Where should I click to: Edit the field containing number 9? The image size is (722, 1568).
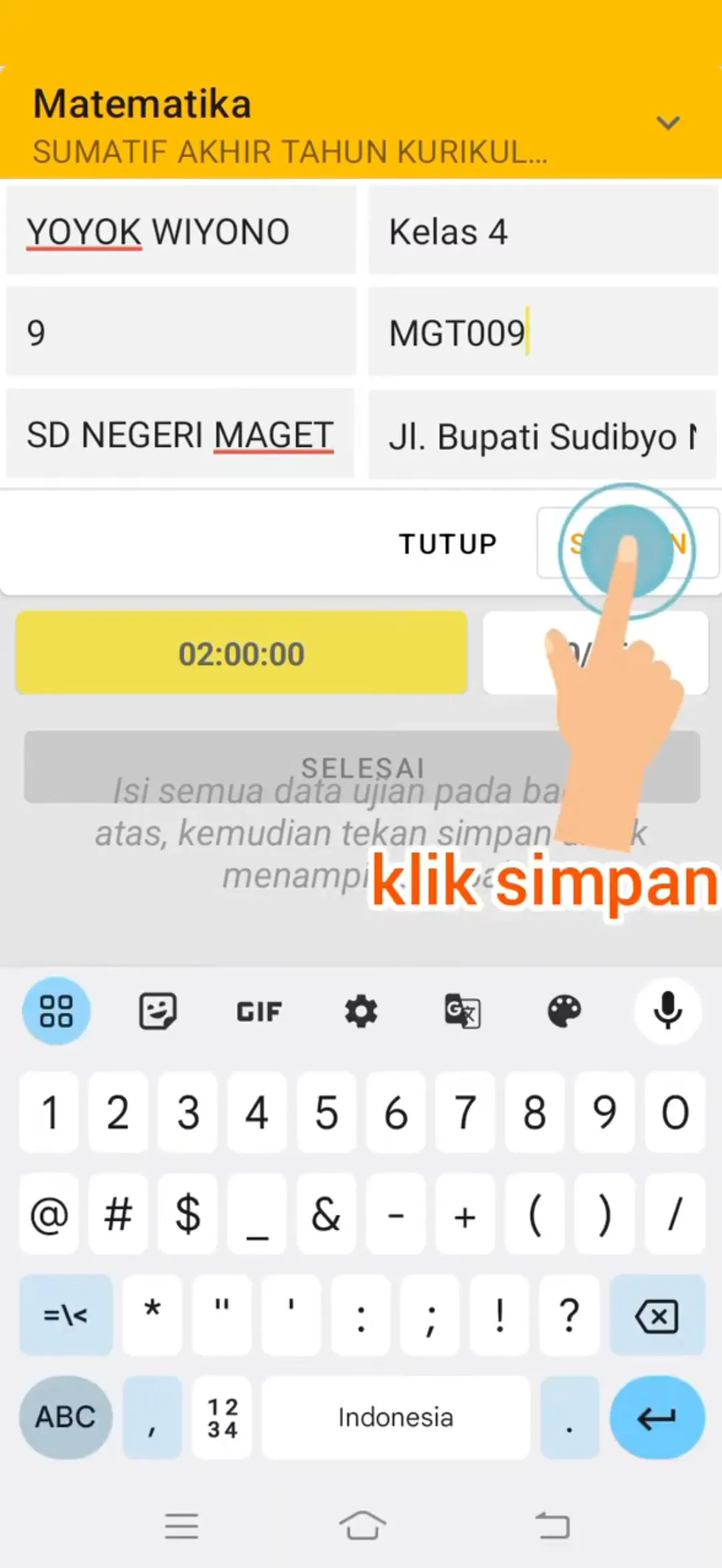pos(180,332)
